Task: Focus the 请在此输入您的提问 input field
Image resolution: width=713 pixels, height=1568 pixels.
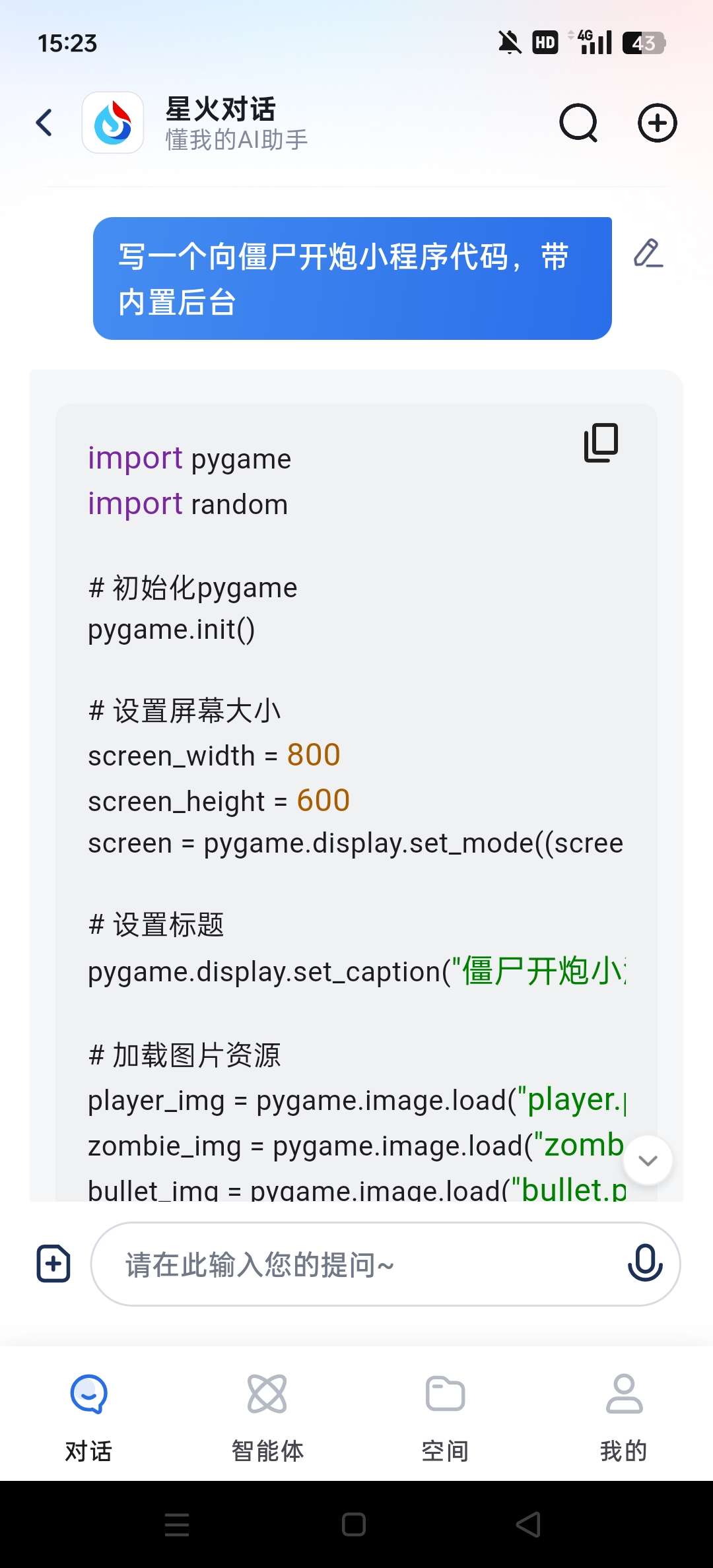Action: pos(370,1264)
